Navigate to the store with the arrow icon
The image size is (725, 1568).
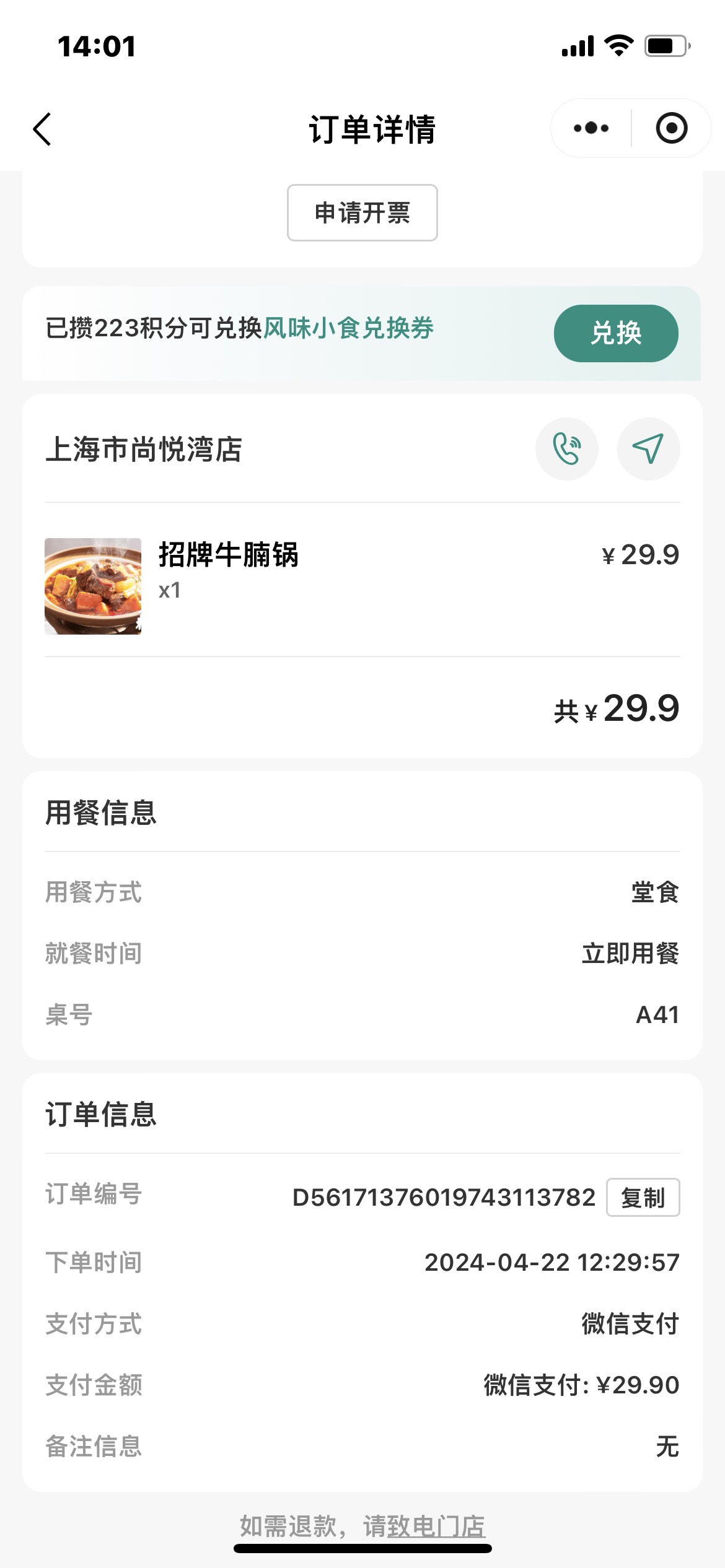click(649, 449)
